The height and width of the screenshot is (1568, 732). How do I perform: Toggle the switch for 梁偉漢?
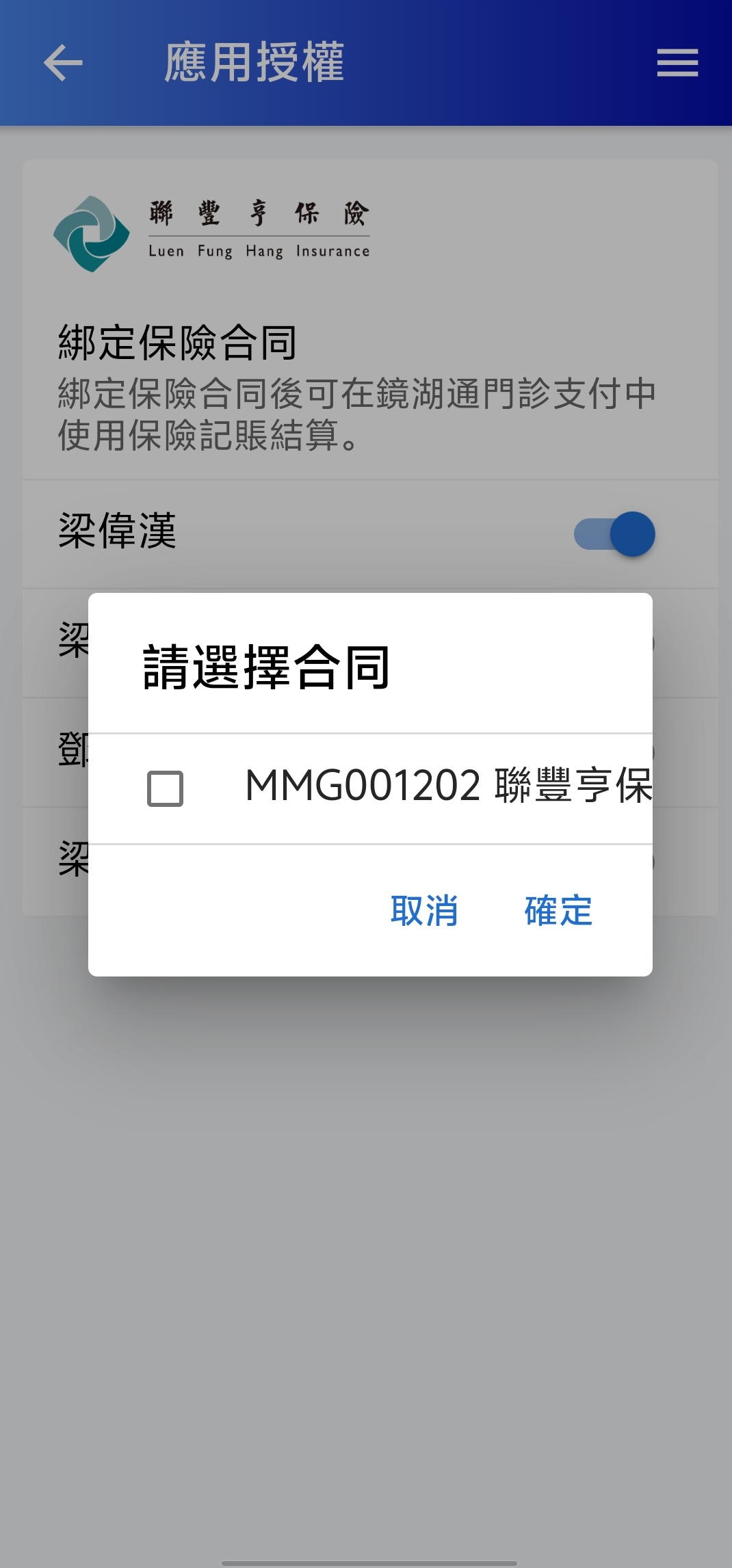[x=614, y=534]
